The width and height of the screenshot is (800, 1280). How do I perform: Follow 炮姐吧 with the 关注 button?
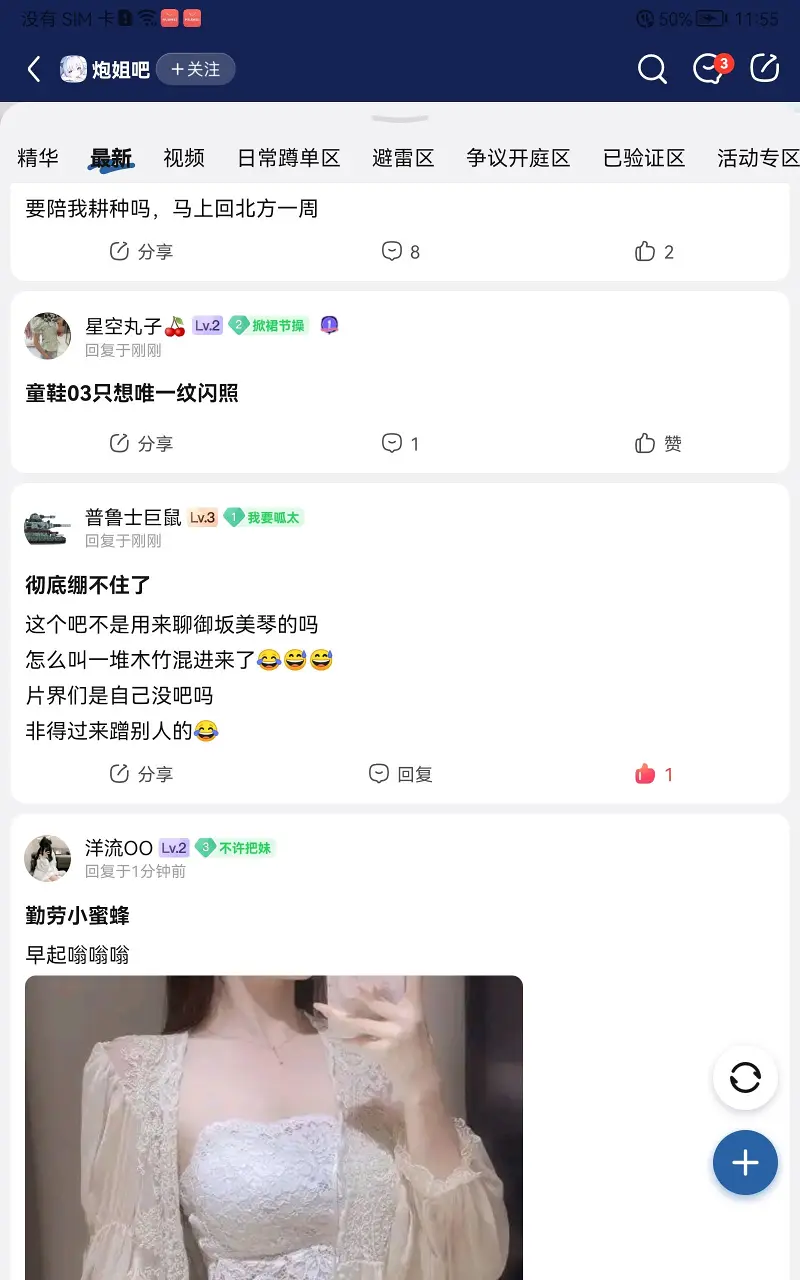point(195,69)
